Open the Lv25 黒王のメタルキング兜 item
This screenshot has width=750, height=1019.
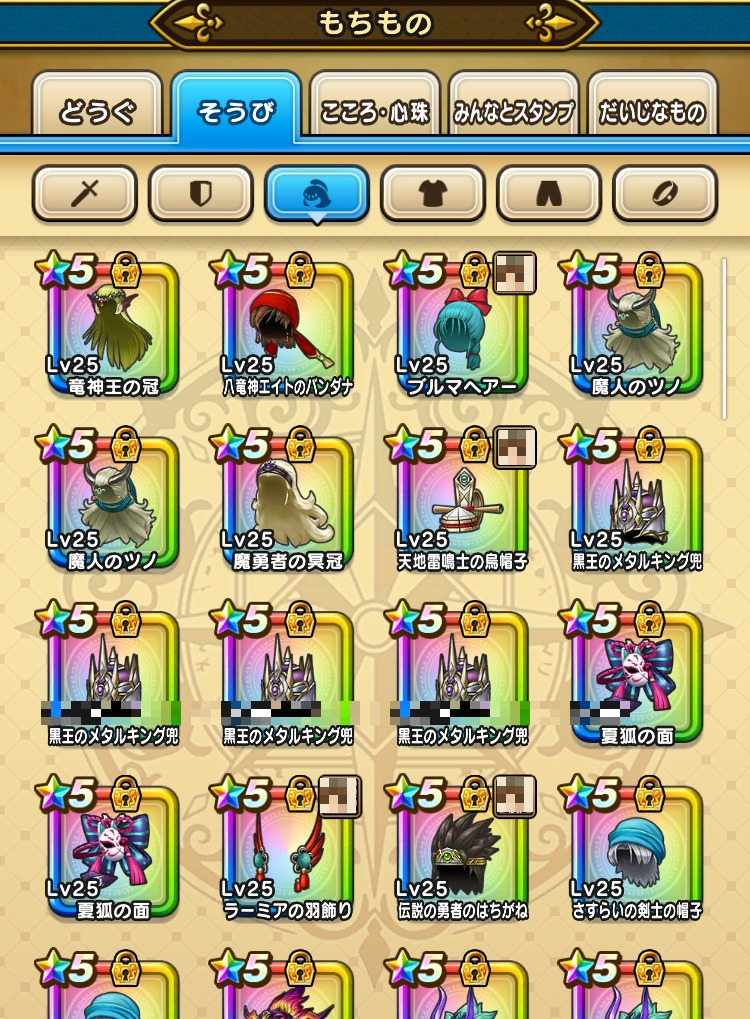click(x=636, y=505)
